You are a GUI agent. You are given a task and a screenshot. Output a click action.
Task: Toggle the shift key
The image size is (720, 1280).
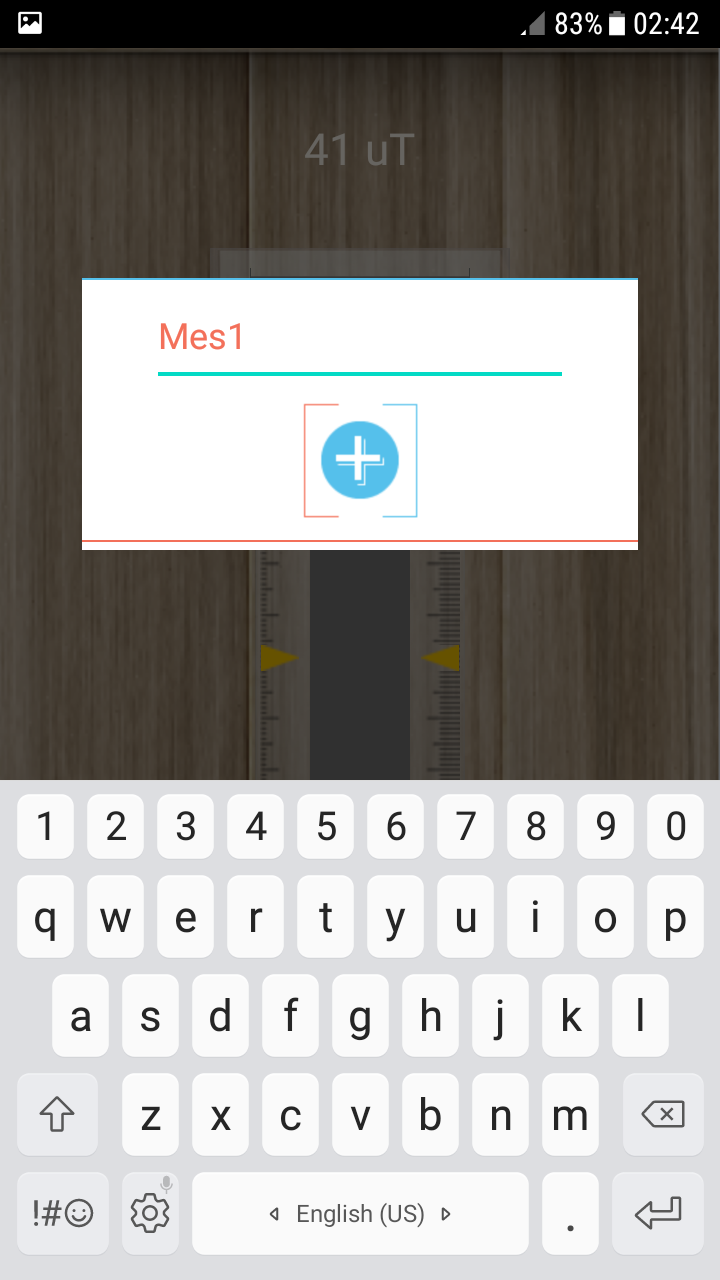57,1114
